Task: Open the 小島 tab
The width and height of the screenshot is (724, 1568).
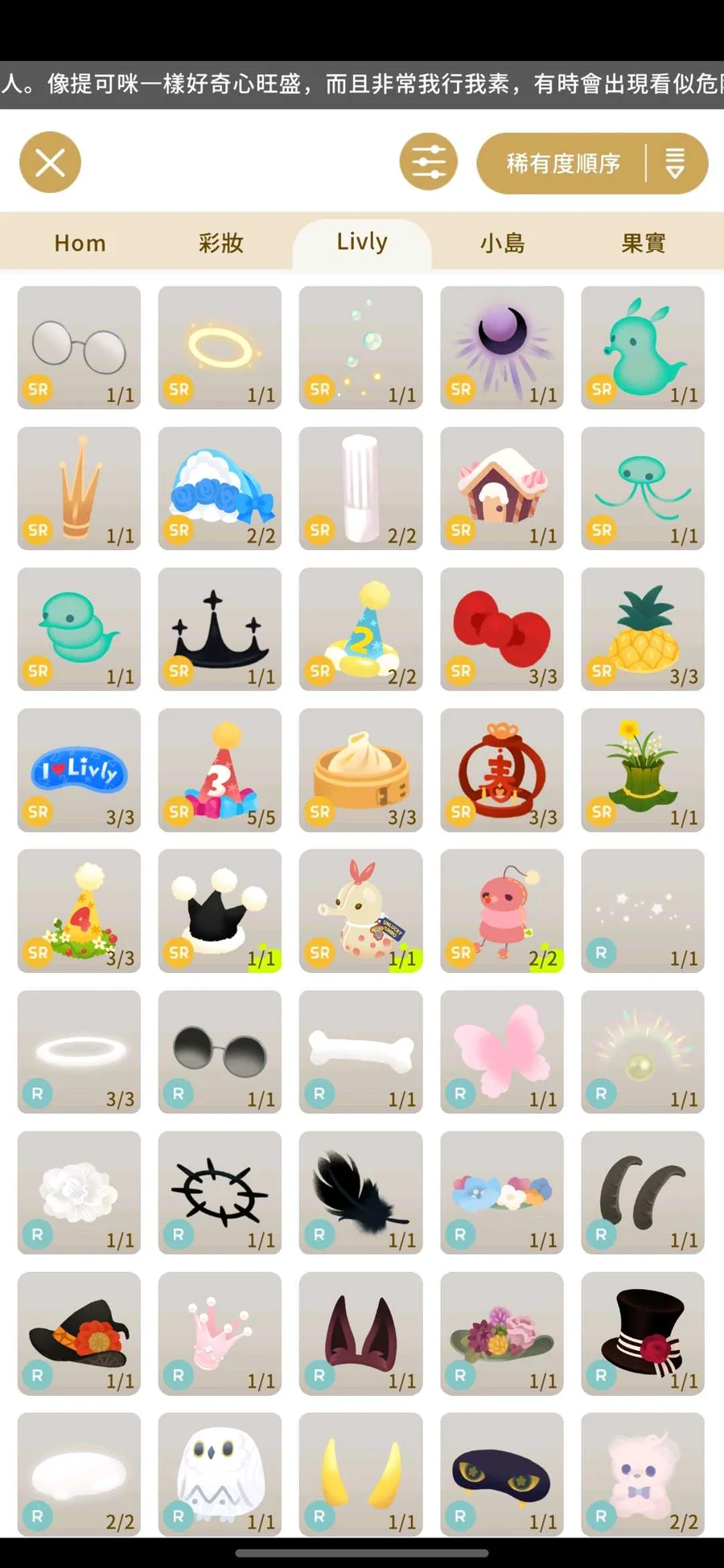Action: (x=502, y=243)
